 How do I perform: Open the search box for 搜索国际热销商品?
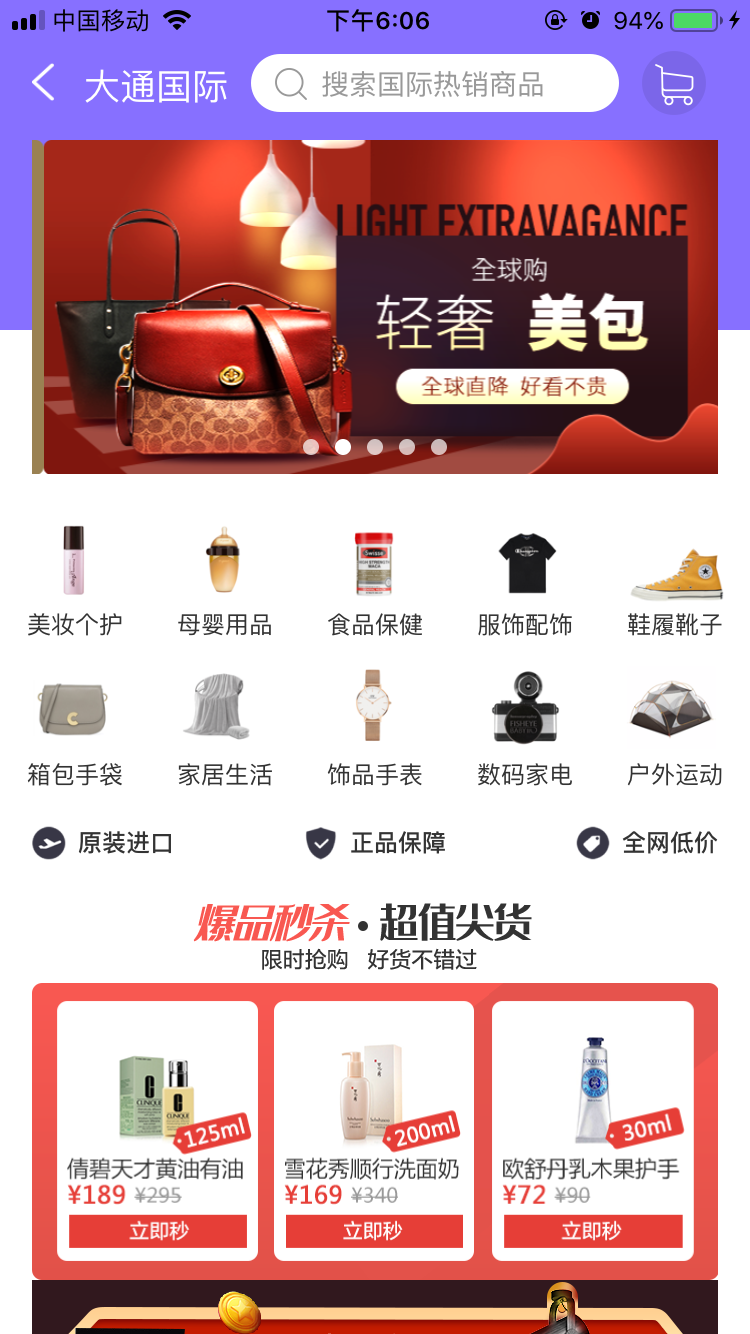pos(434,84)
